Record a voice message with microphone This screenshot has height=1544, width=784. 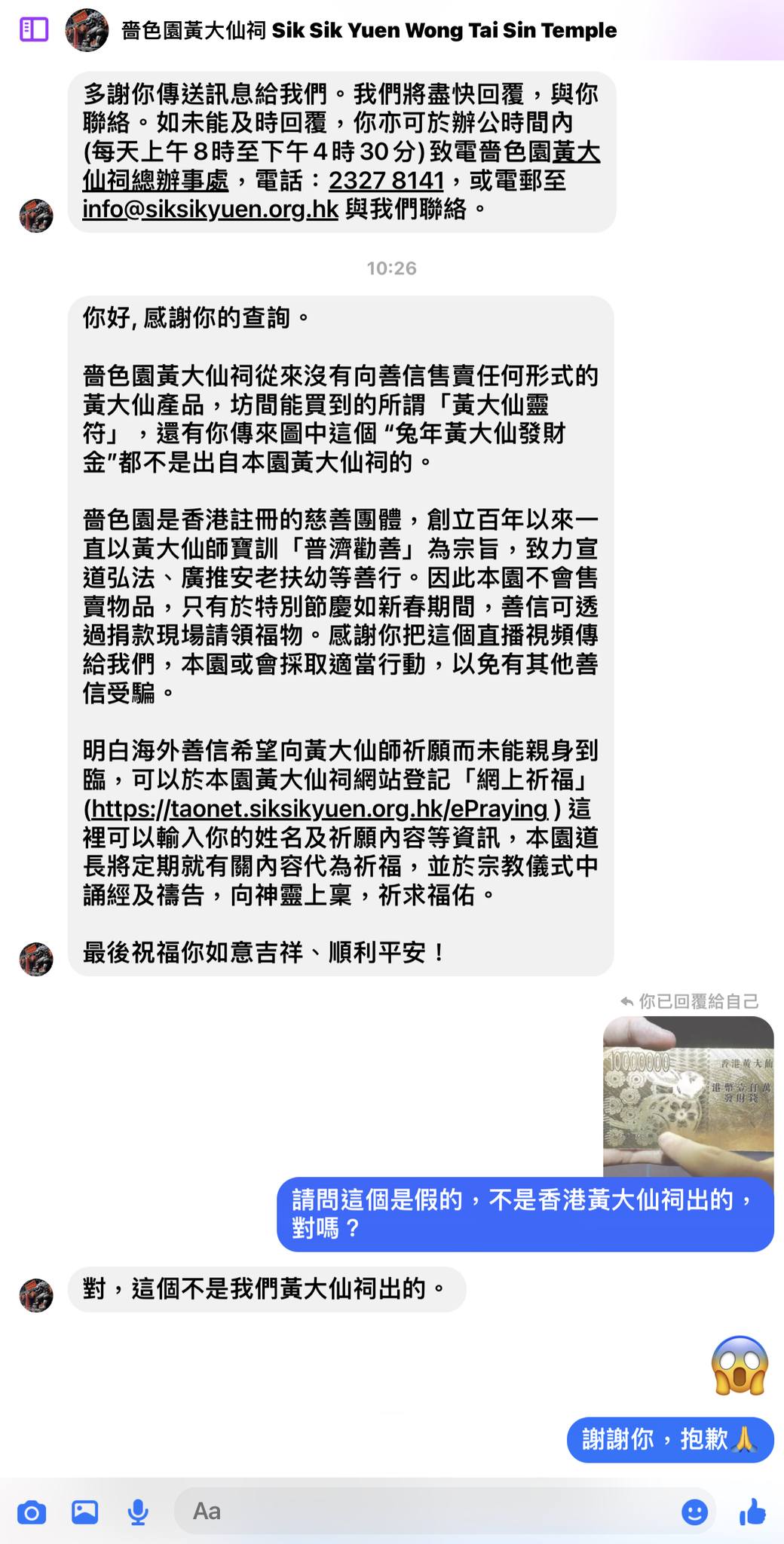[x=137, y=1512]
